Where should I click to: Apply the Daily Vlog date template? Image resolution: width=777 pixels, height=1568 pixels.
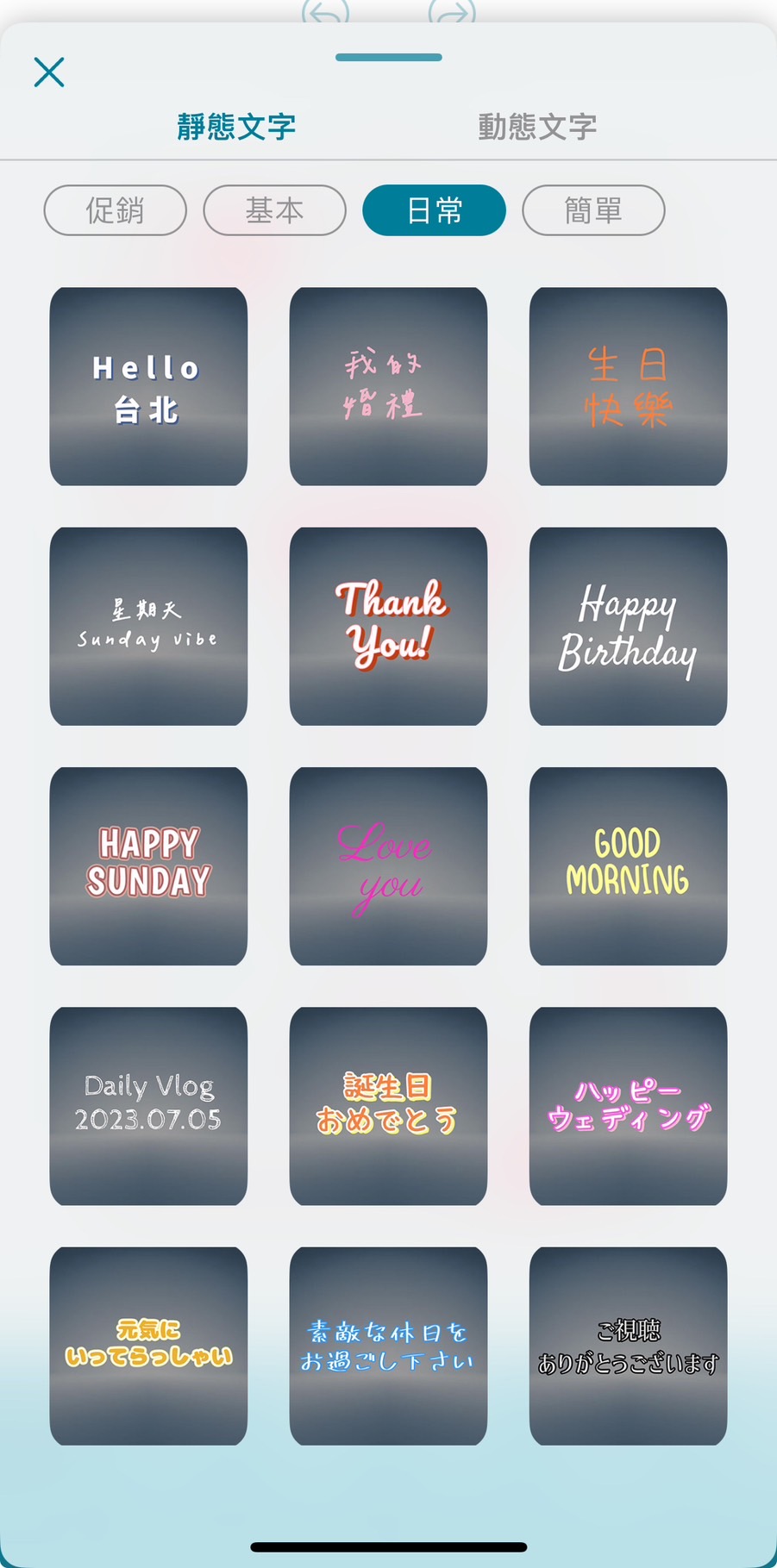pyautogui.click(x=148, y=1105)
